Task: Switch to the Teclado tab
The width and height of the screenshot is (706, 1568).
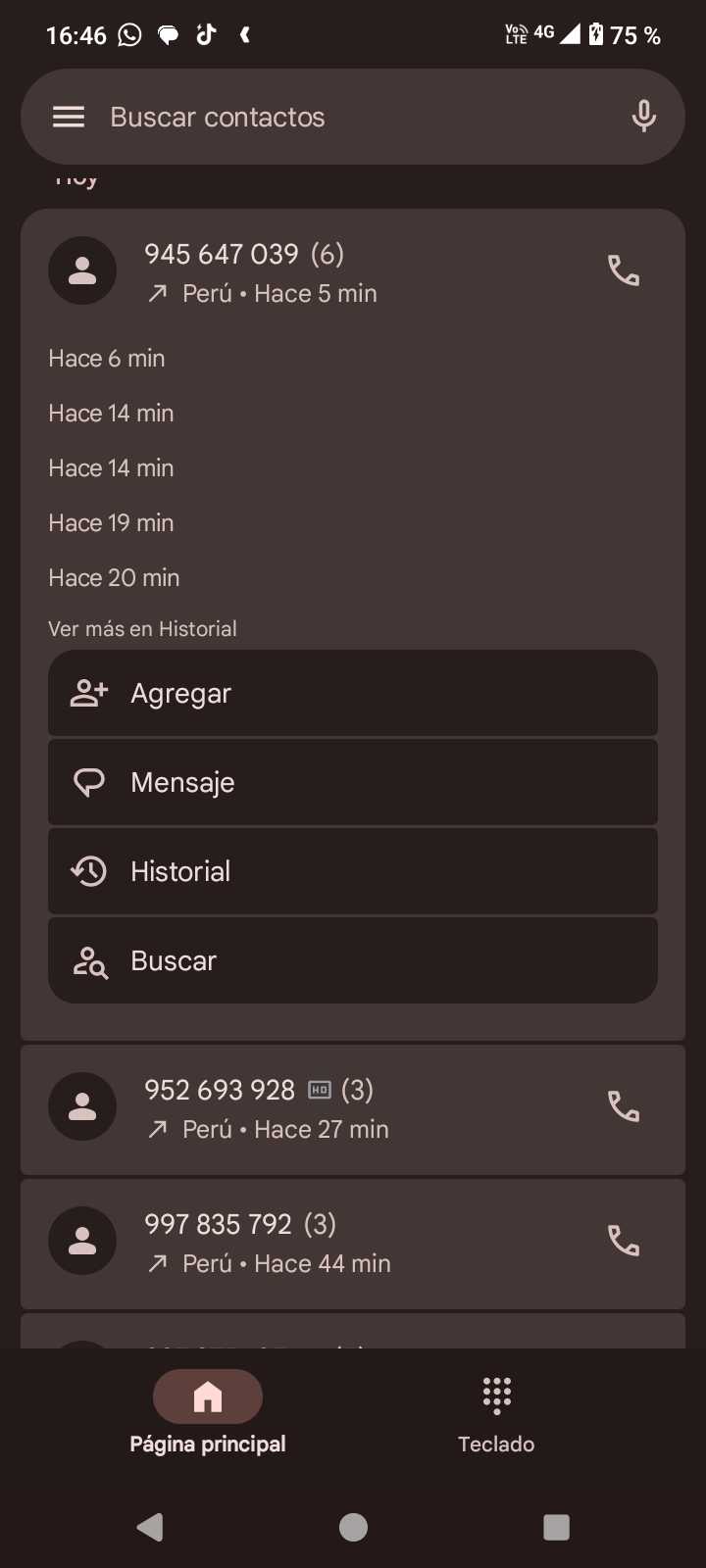Action: point(496,1413)
